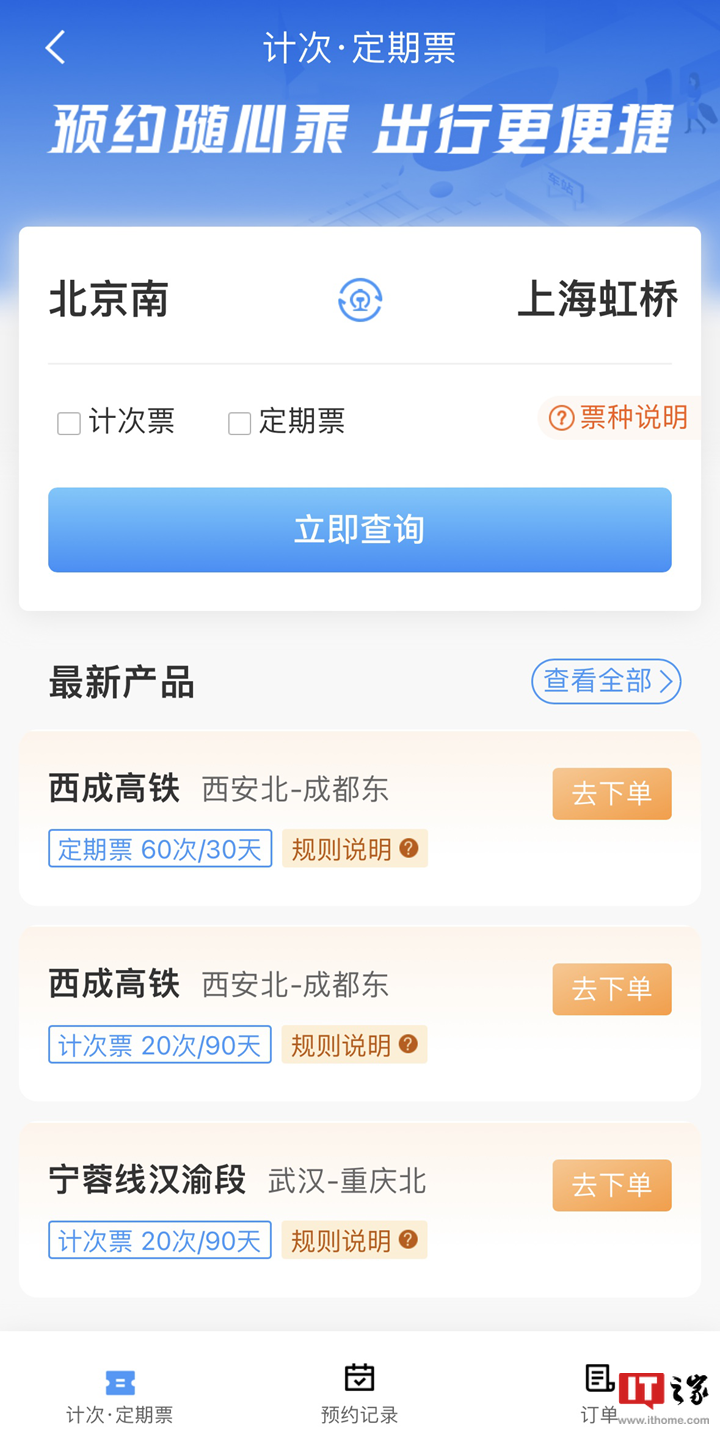Order 西成高铁 计次票 20次/90天 via 去下单
The width and height of the screenshot is (720, 1435).
click(x=612, y=989)
